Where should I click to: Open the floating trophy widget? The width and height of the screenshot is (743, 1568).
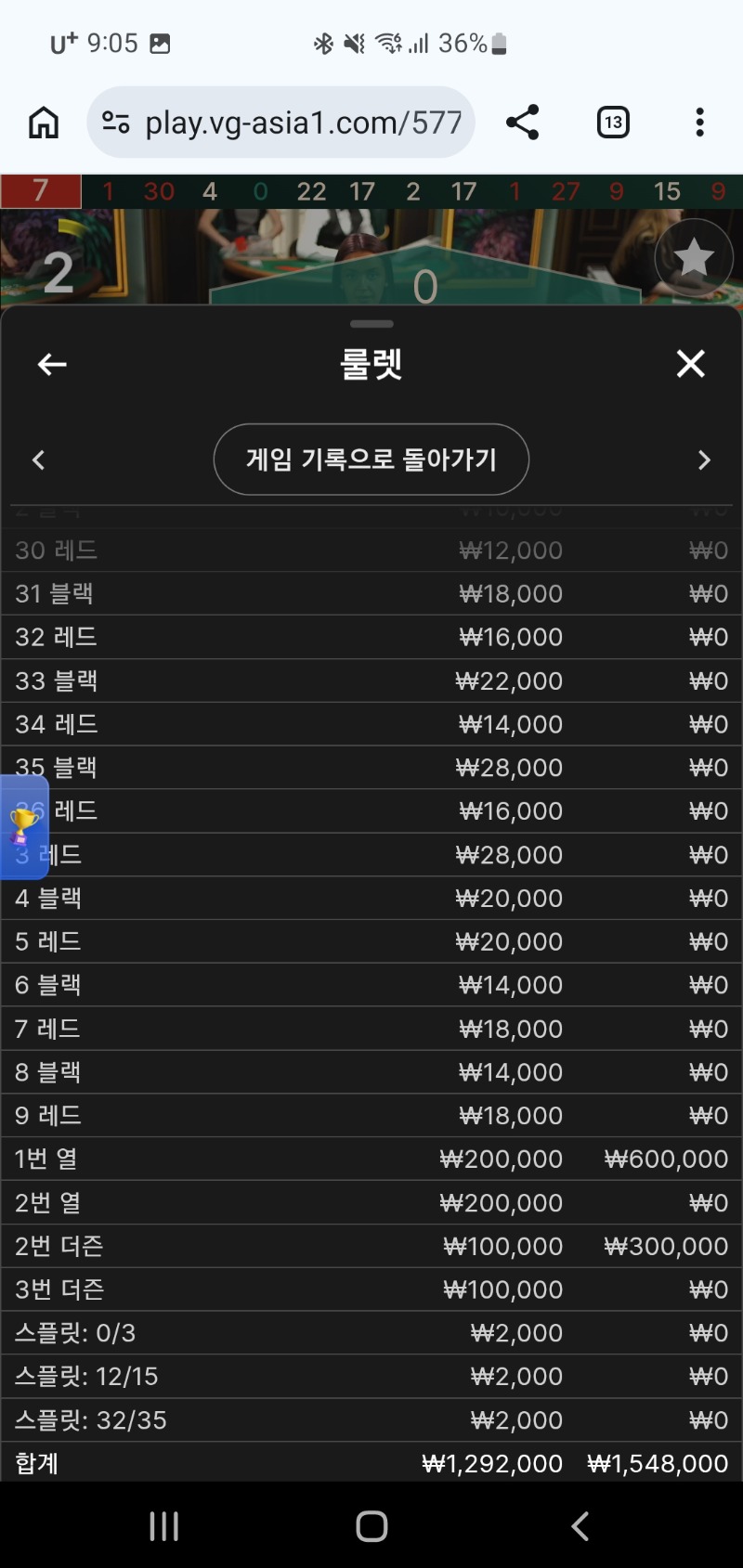tap(23, 825)
